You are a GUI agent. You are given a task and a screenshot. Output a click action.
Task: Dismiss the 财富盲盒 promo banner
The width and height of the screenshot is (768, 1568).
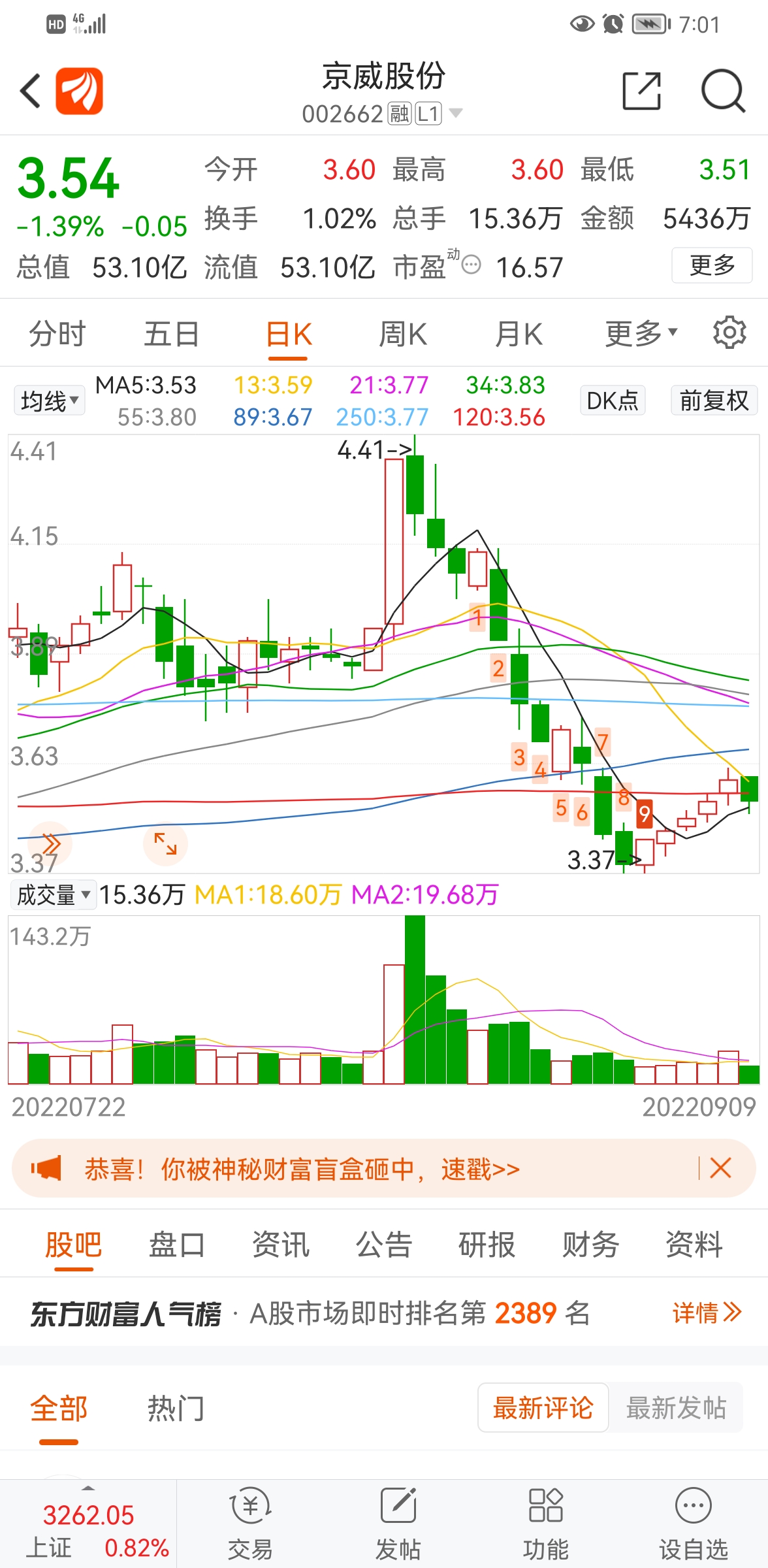(720, 1168)
